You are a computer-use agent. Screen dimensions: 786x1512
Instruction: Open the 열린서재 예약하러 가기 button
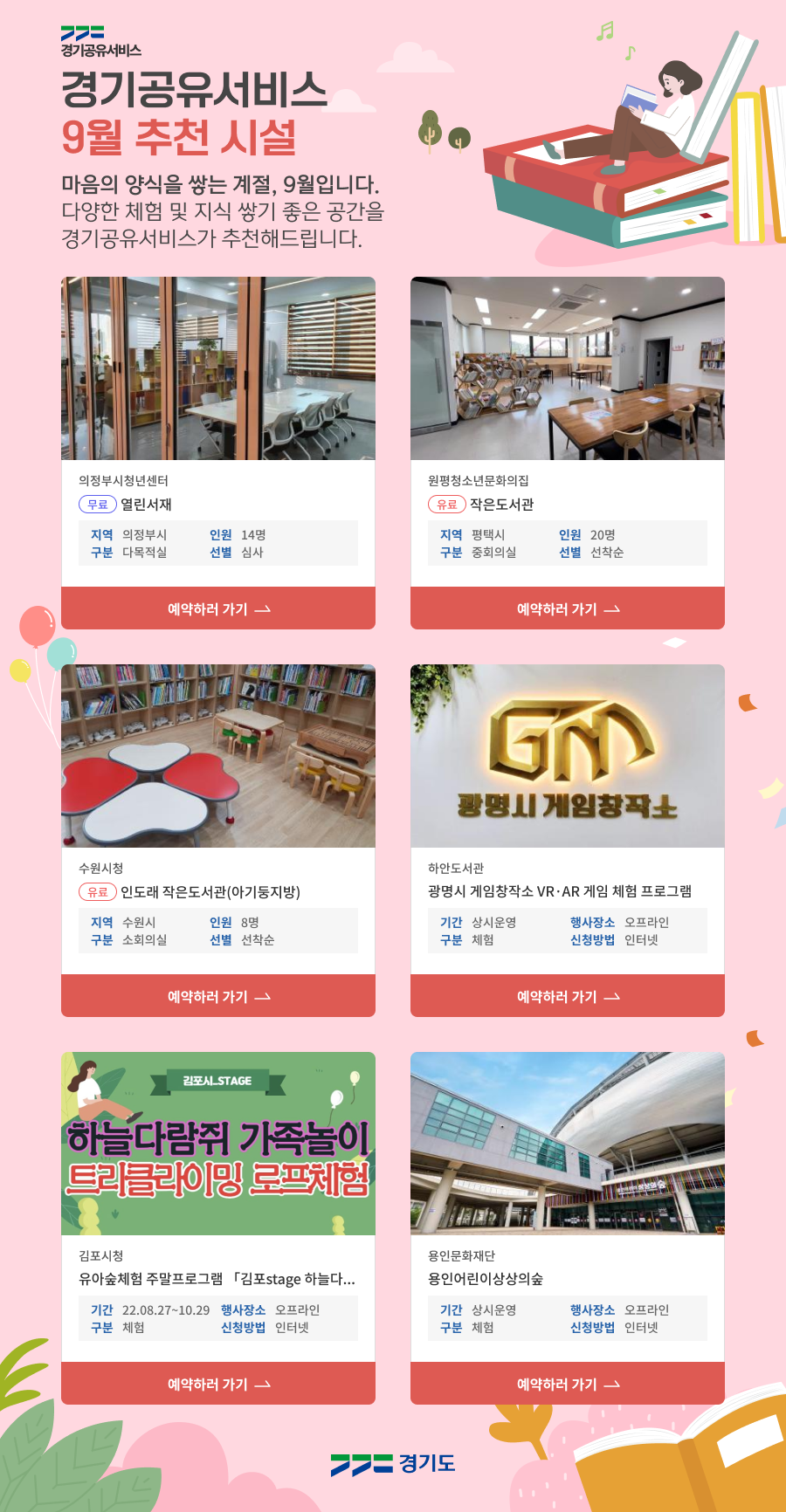pyautogui.click(x=217, y=608)
